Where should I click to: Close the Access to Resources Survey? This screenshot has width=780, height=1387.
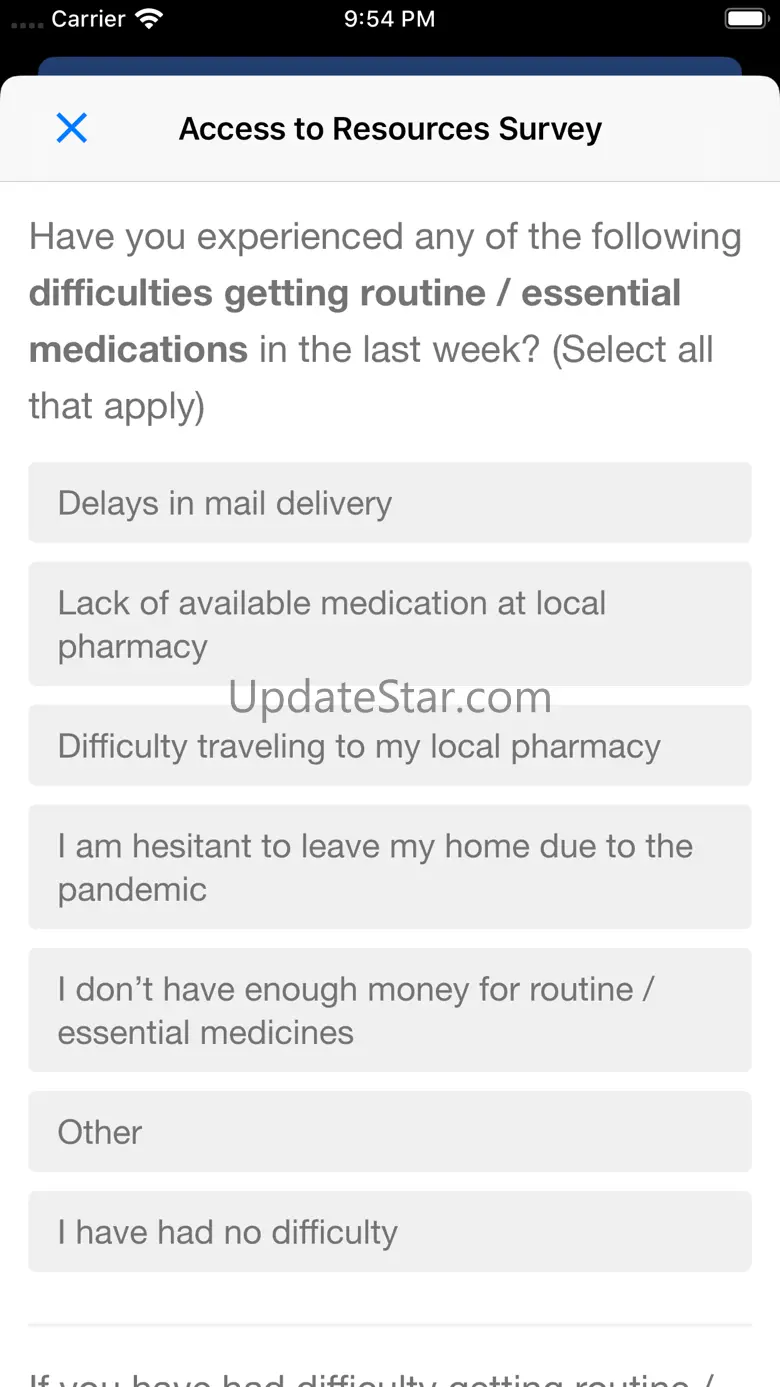pyautogui.click(x=71, y=128)
